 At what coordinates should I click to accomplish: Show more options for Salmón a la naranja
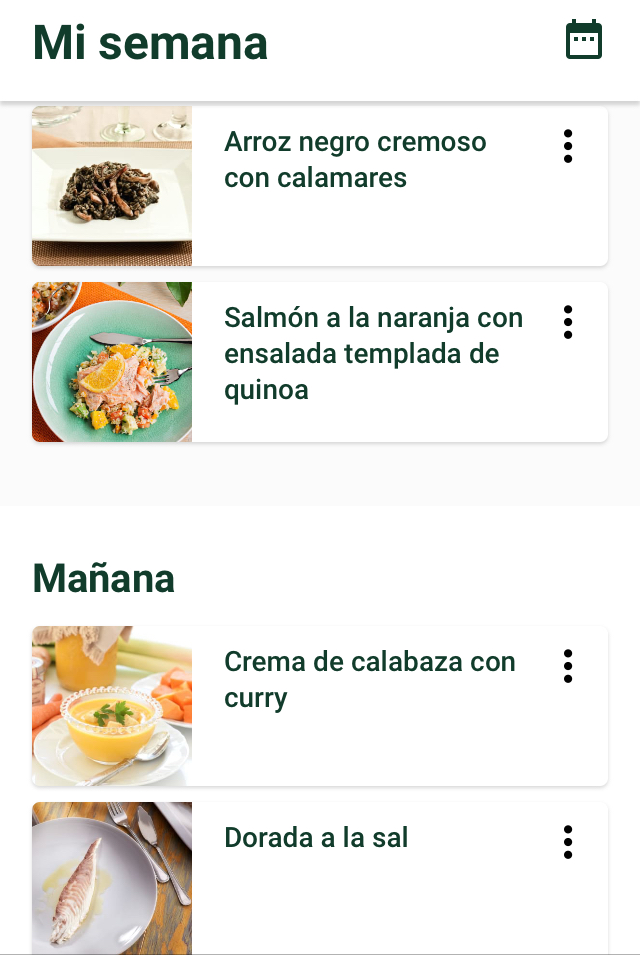click(568, 322)
